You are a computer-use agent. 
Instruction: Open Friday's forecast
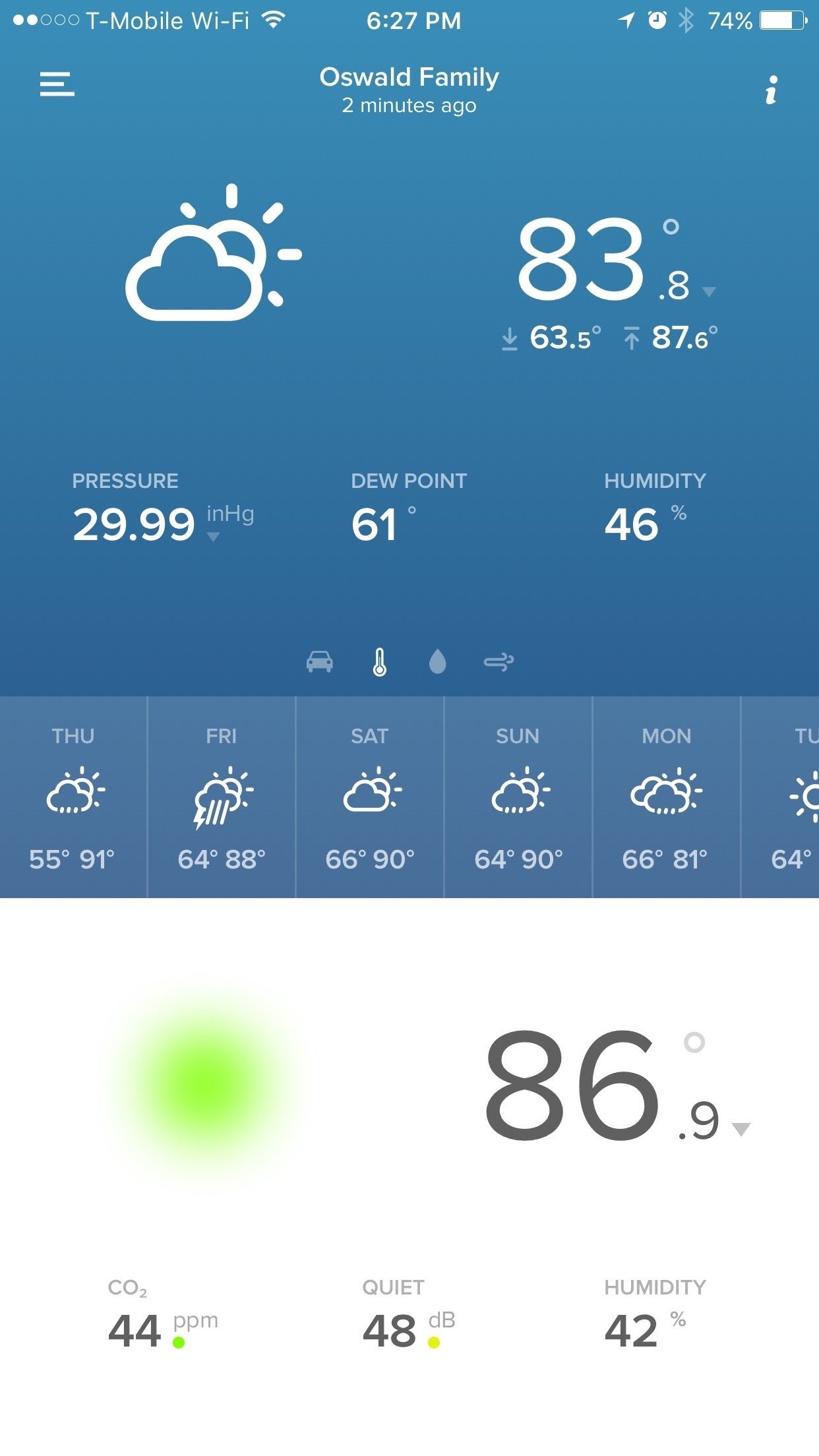[222, 797]
